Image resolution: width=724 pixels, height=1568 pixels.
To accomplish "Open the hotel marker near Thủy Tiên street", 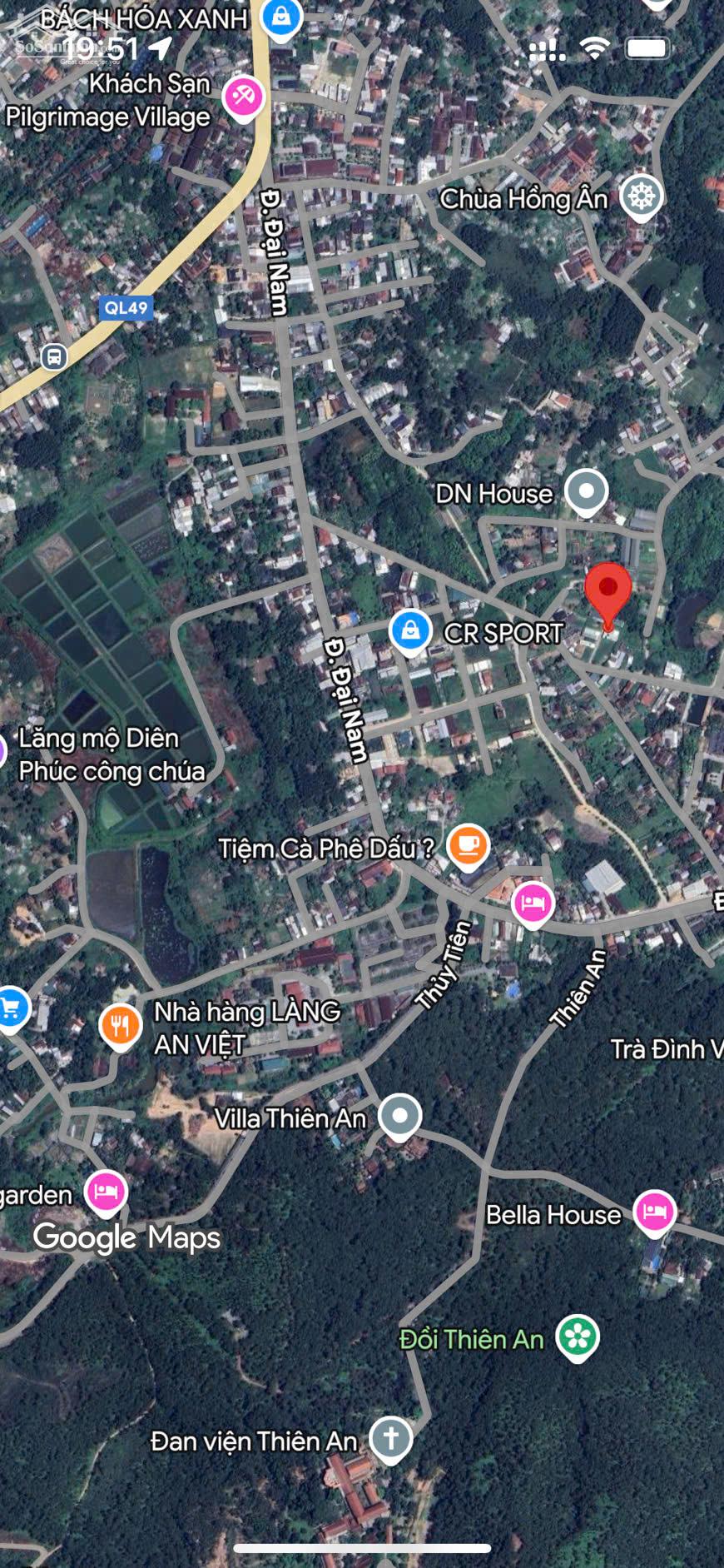I will [533, 903].
